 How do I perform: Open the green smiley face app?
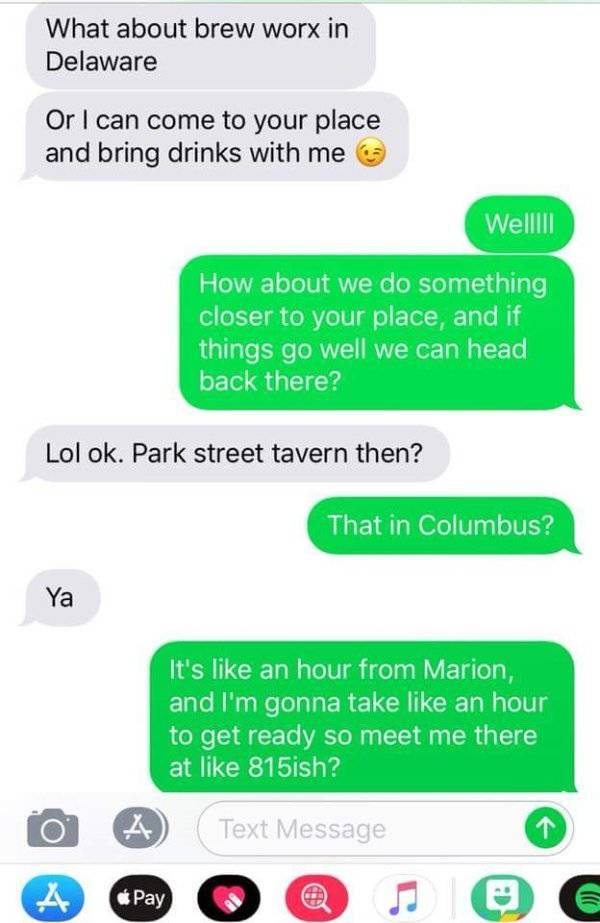coord(498,896)
